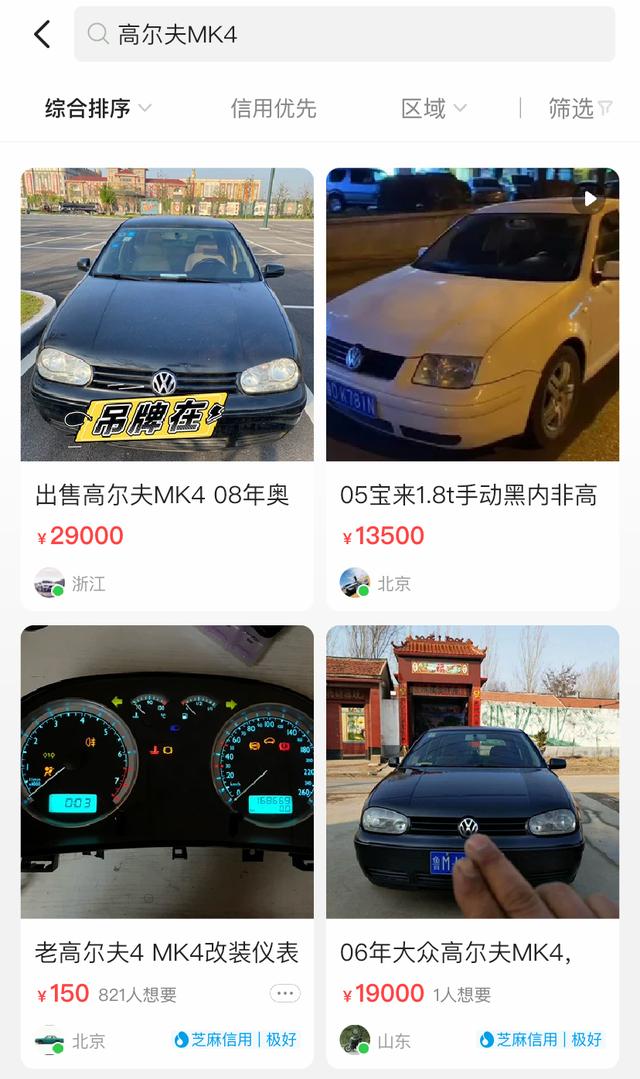
Task: Open the 筛选 filter options
Action: click(579, 108)
